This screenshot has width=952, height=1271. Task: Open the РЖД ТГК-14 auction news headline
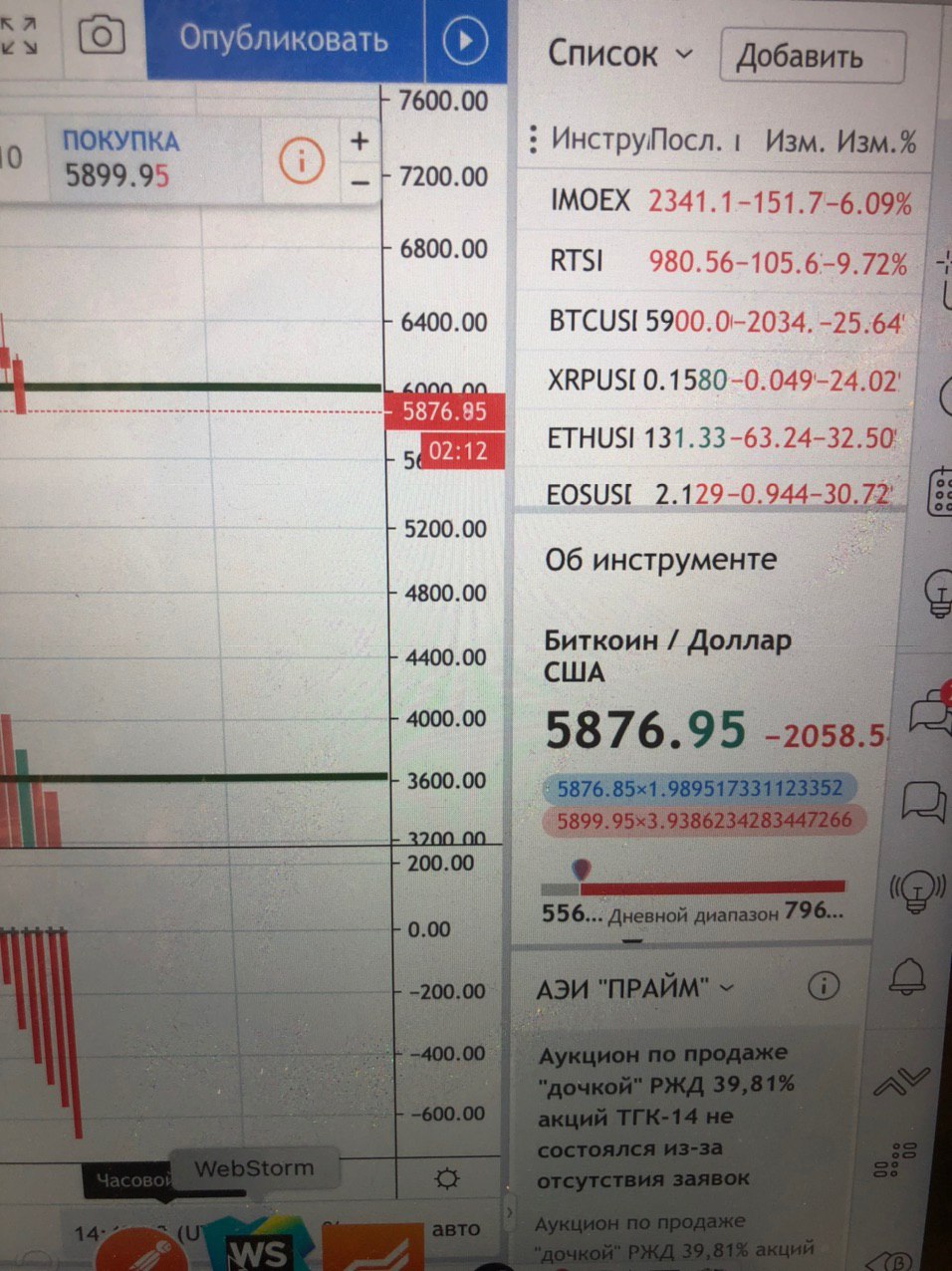(x=665, y=1116)
